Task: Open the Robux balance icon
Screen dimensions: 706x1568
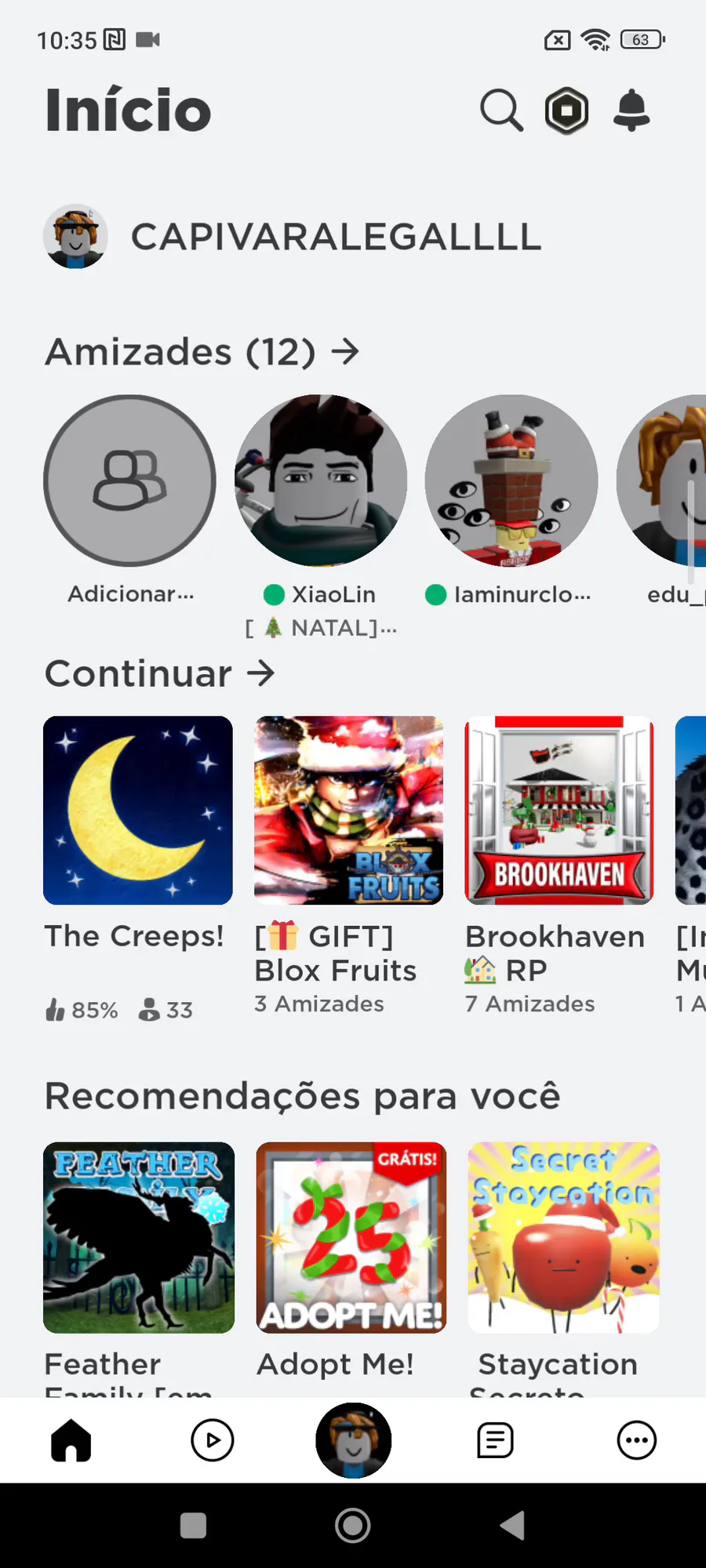Action: coord(566,111)
